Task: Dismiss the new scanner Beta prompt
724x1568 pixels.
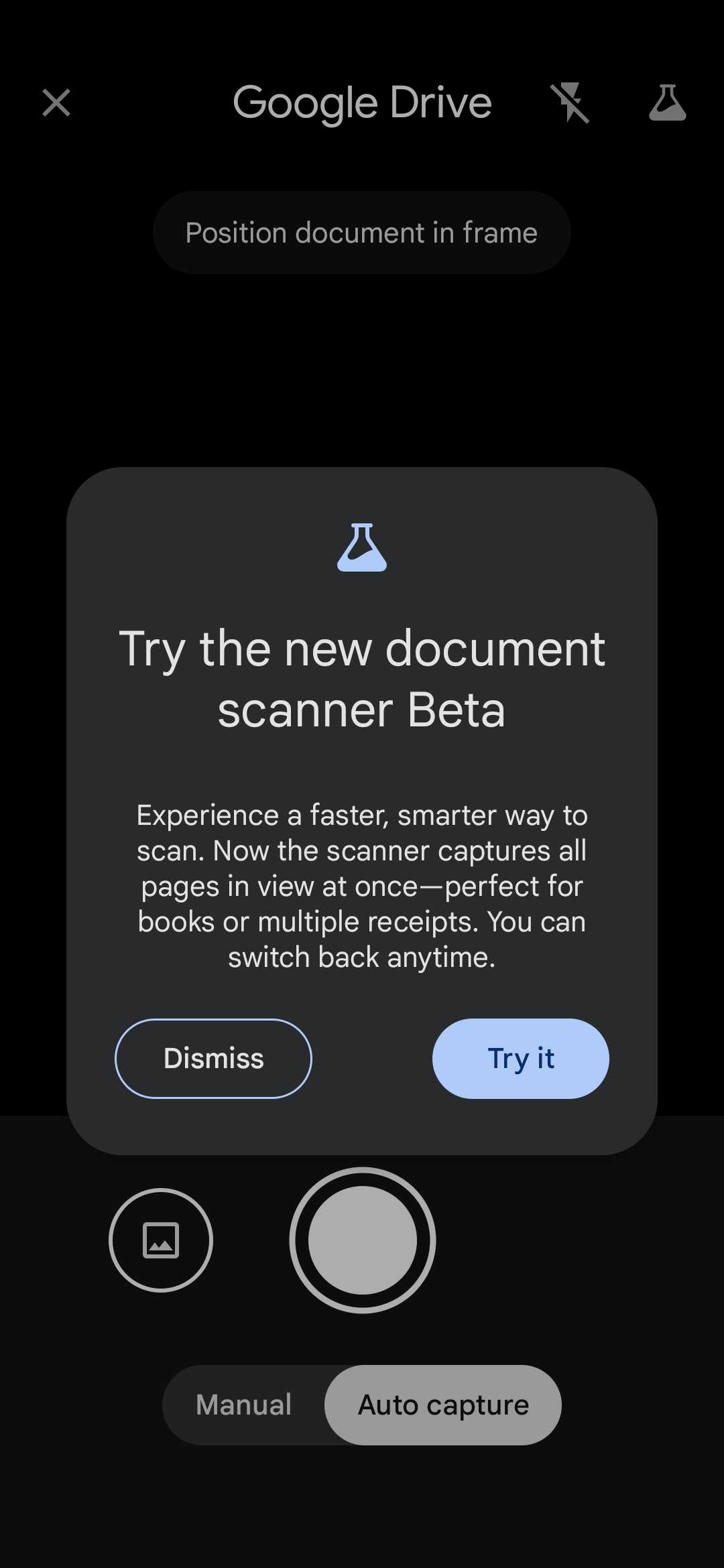Action: [x=213, y=1058]
